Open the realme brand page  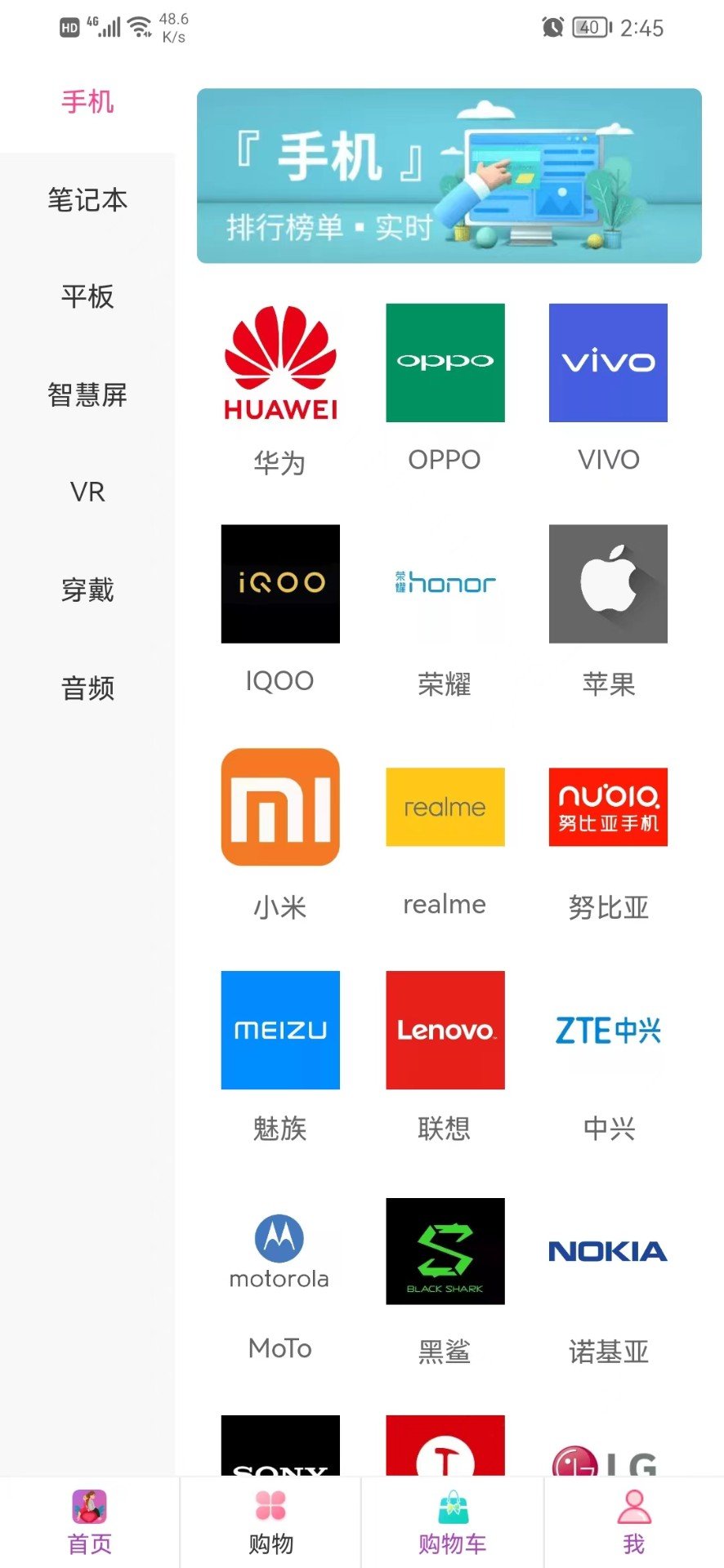pos(445,807)
